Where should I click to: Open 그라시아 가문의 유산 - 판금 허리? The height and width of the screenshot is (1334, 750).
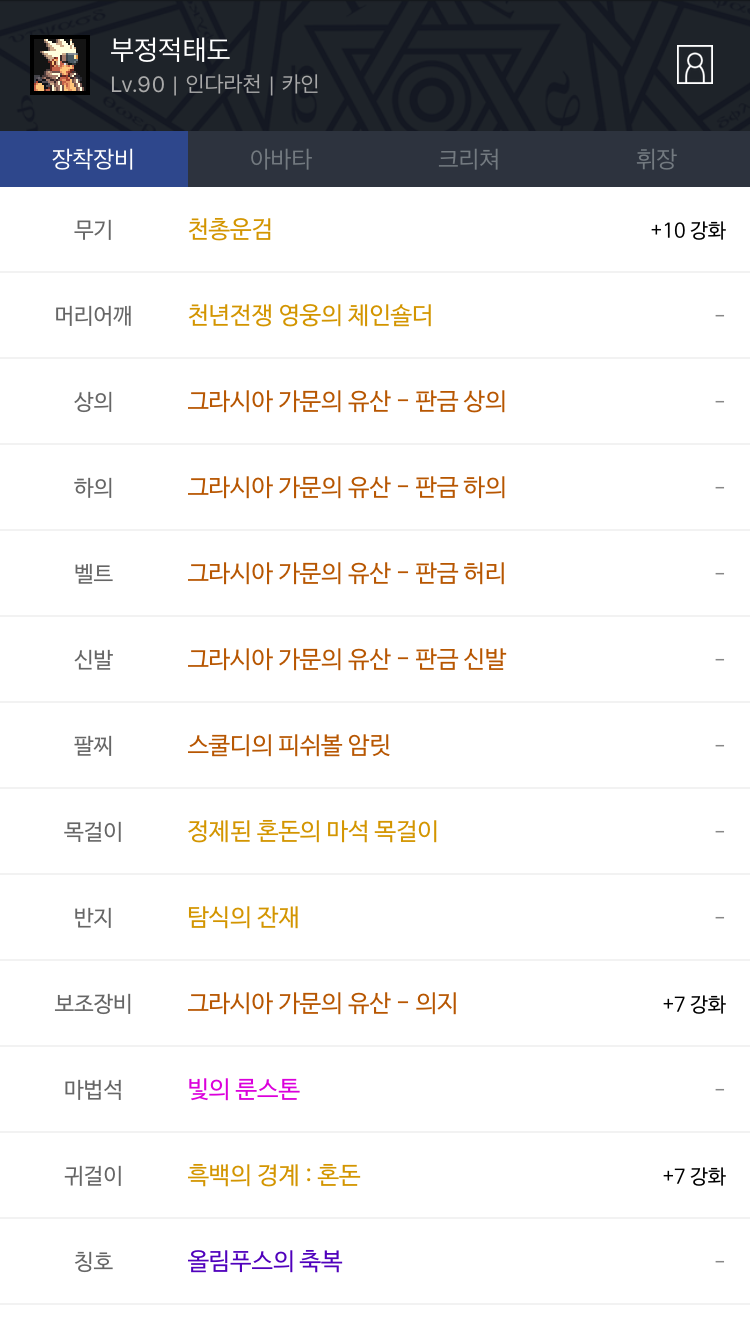[x=347, y=574]
